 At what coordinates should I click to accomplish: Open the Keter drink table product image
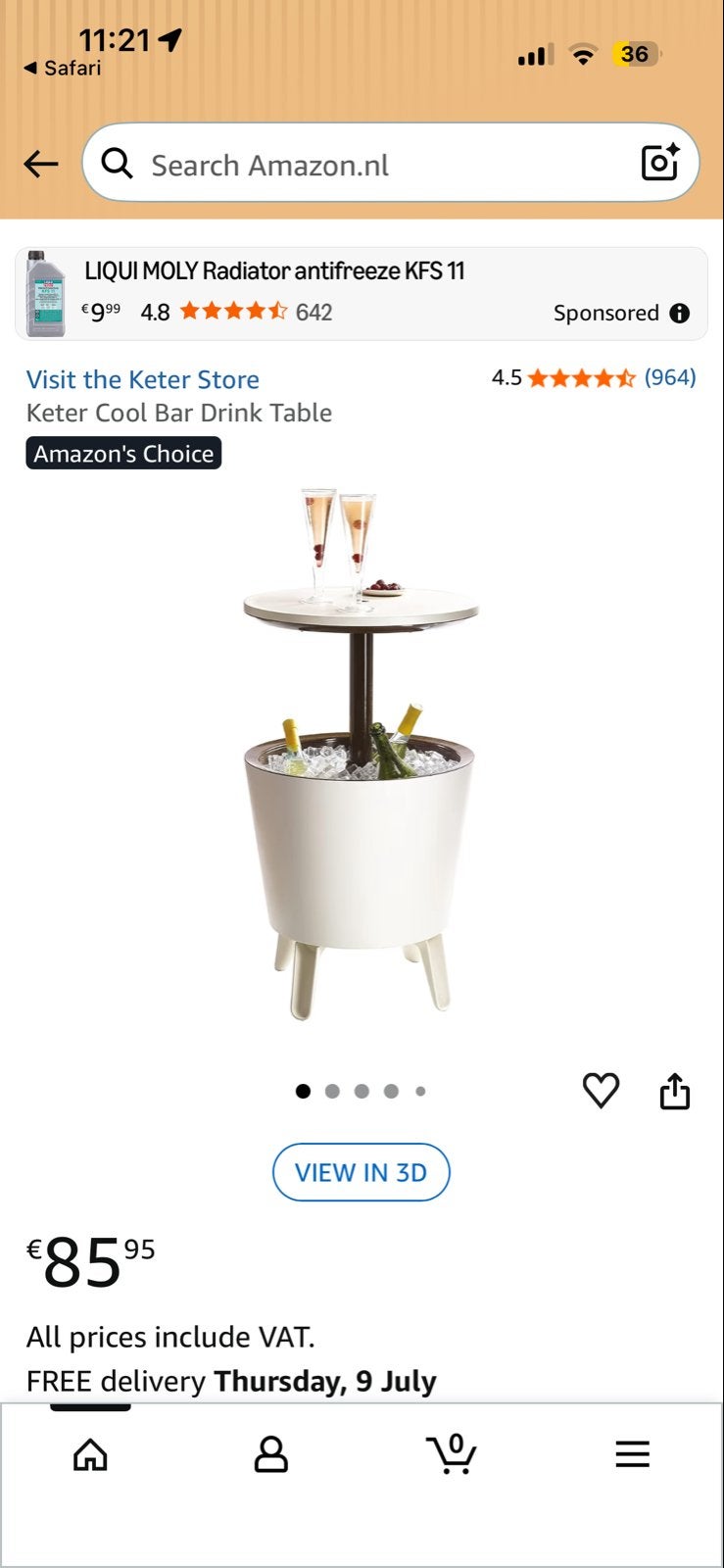[x=361, y=754]
